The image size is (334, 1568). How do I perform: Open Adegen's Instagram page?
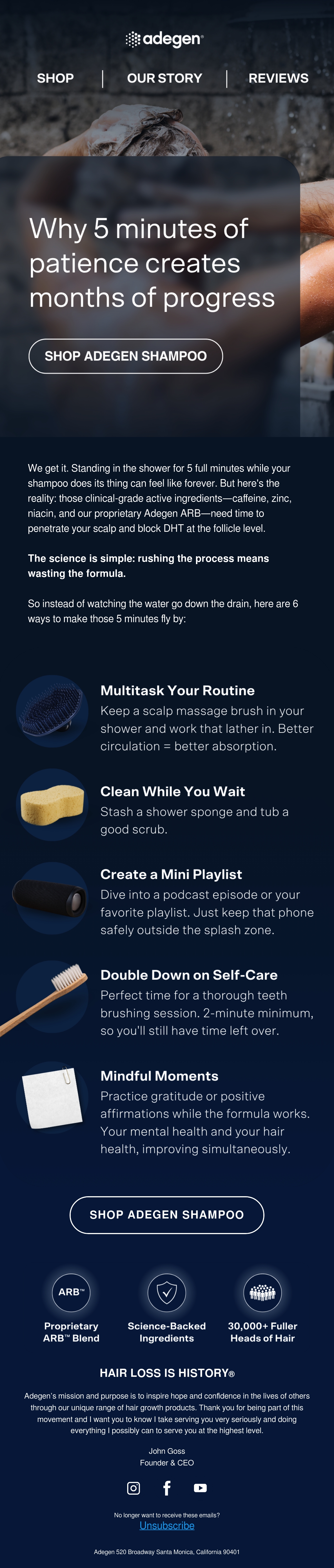[133, 1488]
